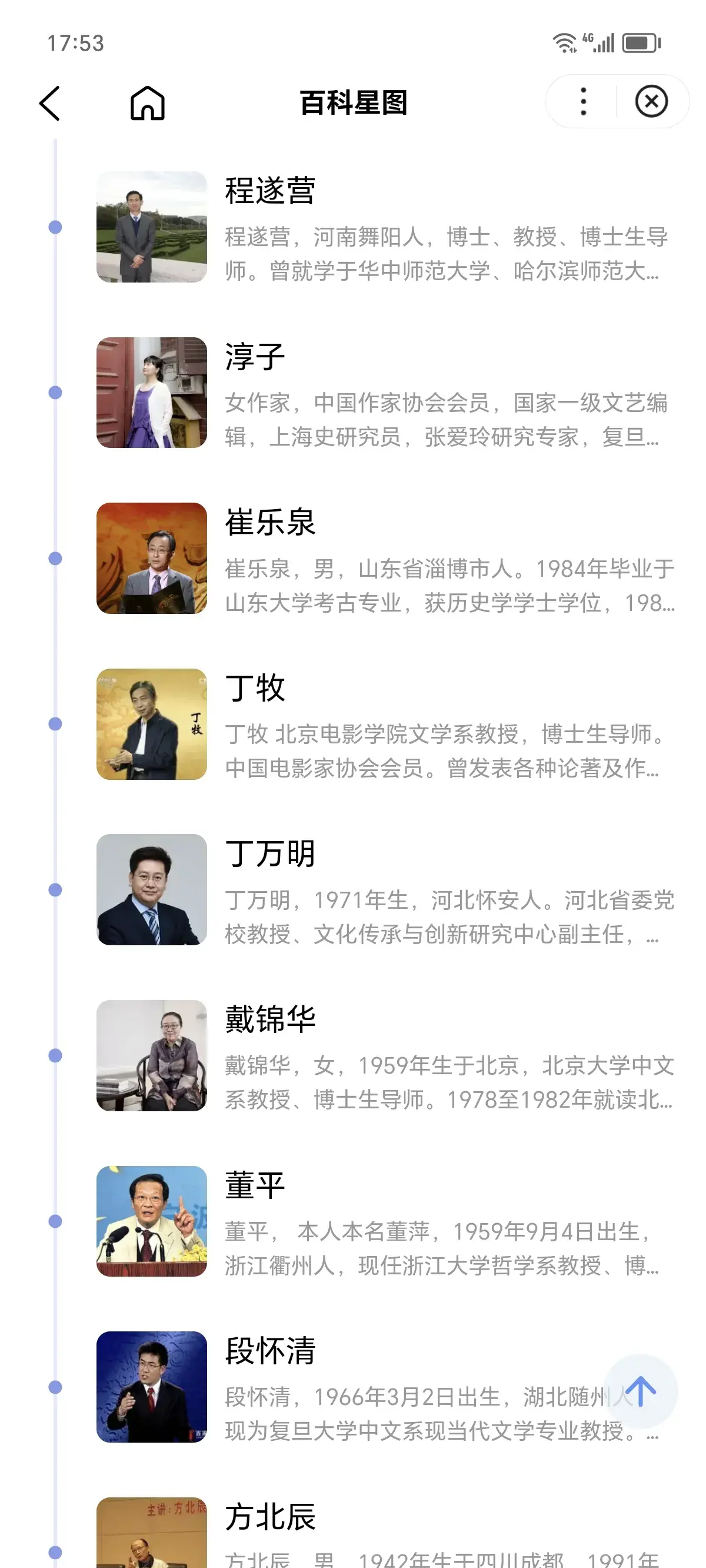Close the mini program
Screen dimensions: 706x1568
(651, 101)
